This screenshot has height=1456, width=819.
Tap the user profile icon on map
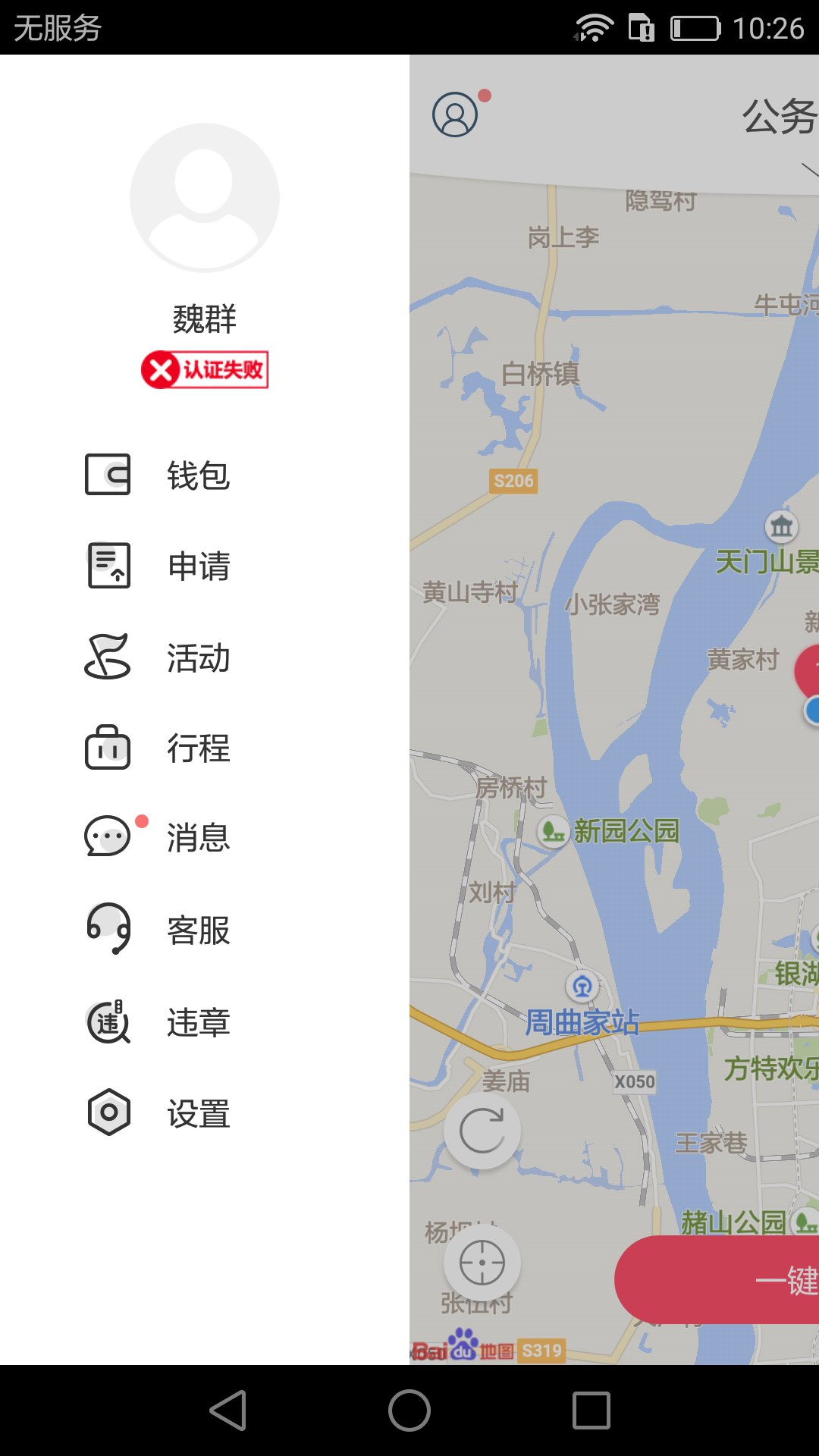tap(455, 115)
